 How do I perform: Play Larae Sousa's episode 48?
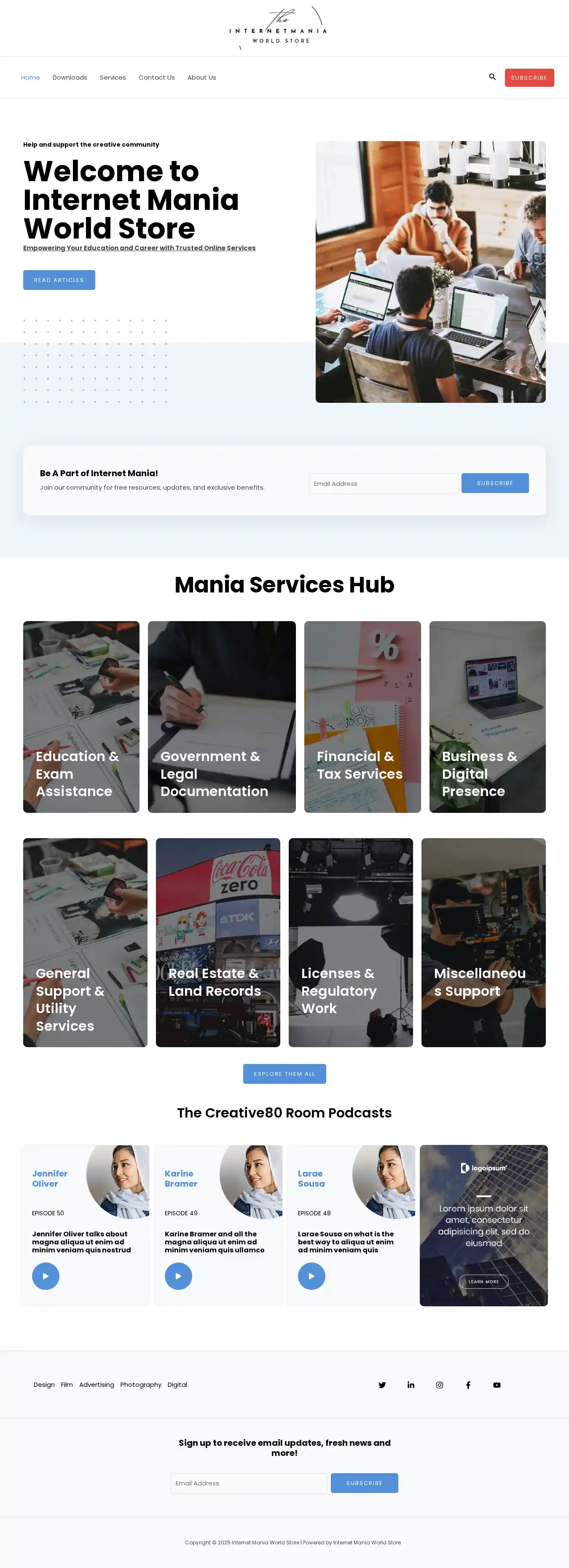point(311,1276)
